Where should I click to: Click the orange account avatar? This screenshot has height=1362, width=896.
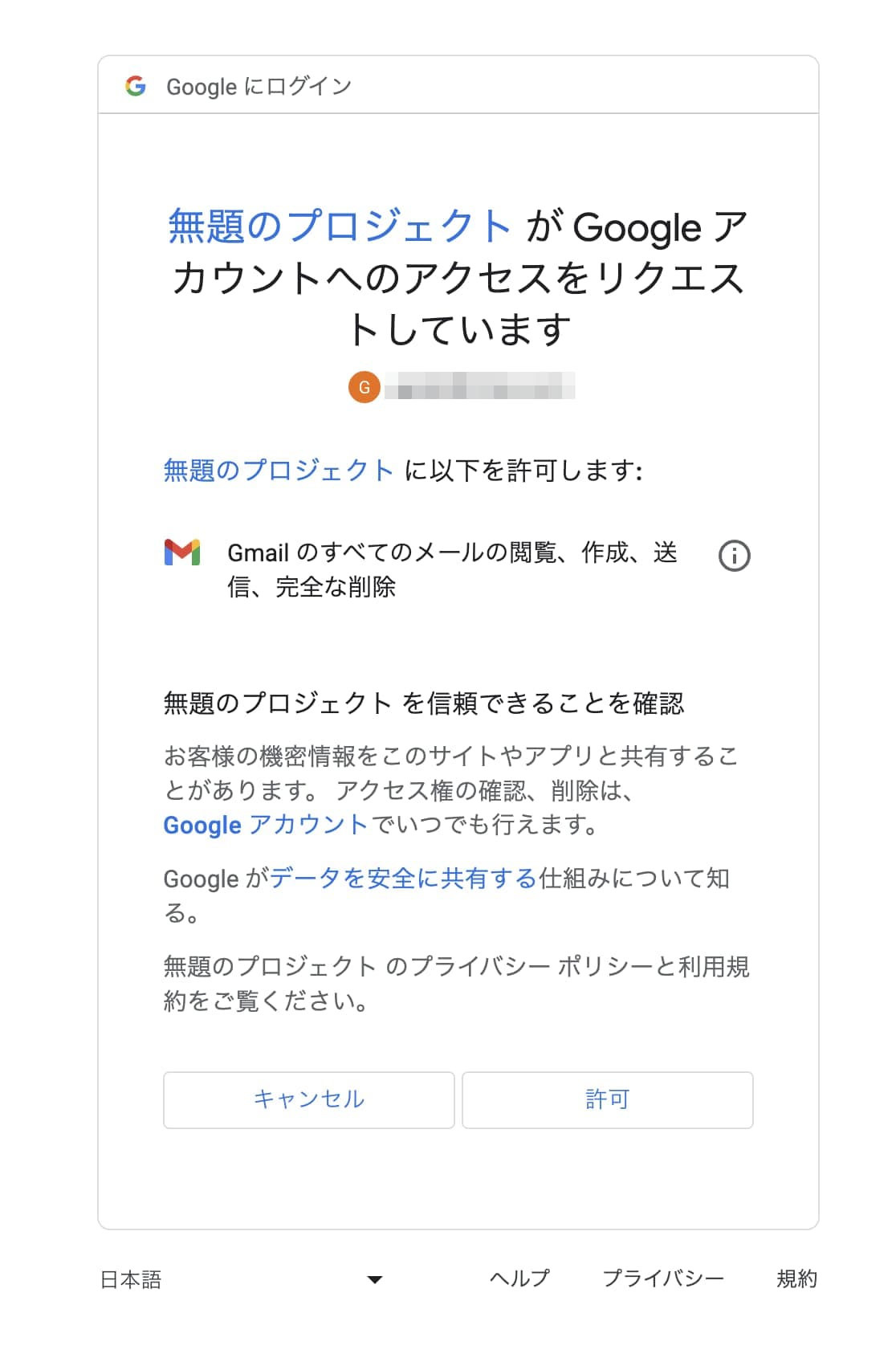click(x=365, y=387)
